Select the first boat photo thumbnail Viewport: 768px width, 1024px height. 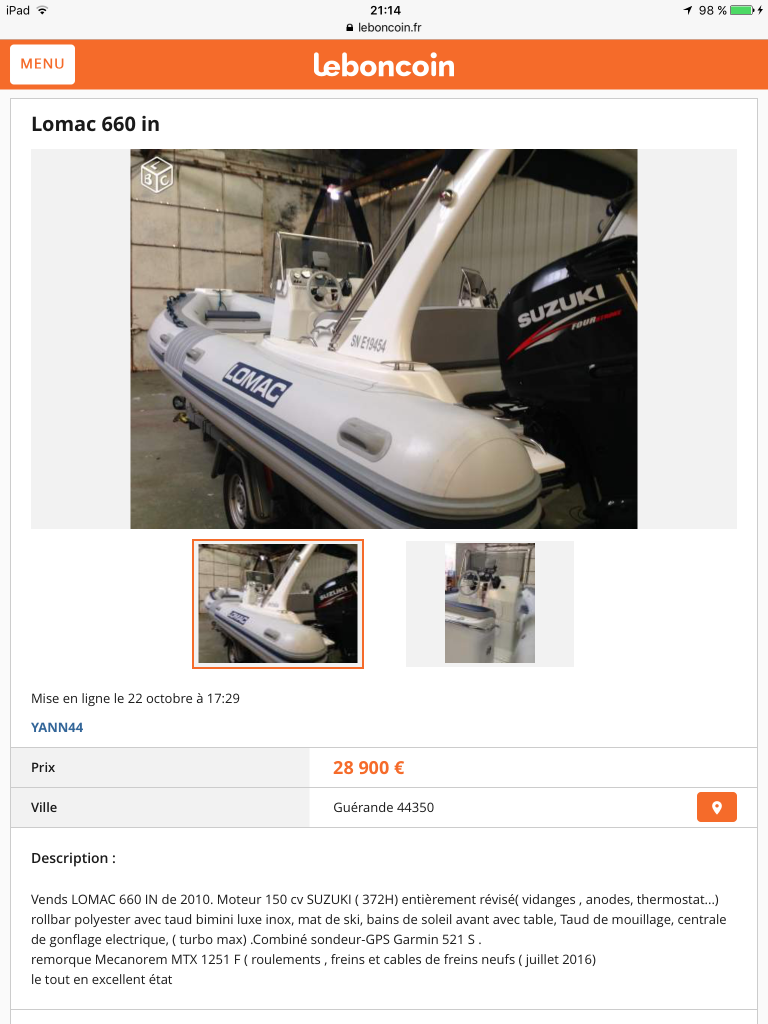[278, 603]
